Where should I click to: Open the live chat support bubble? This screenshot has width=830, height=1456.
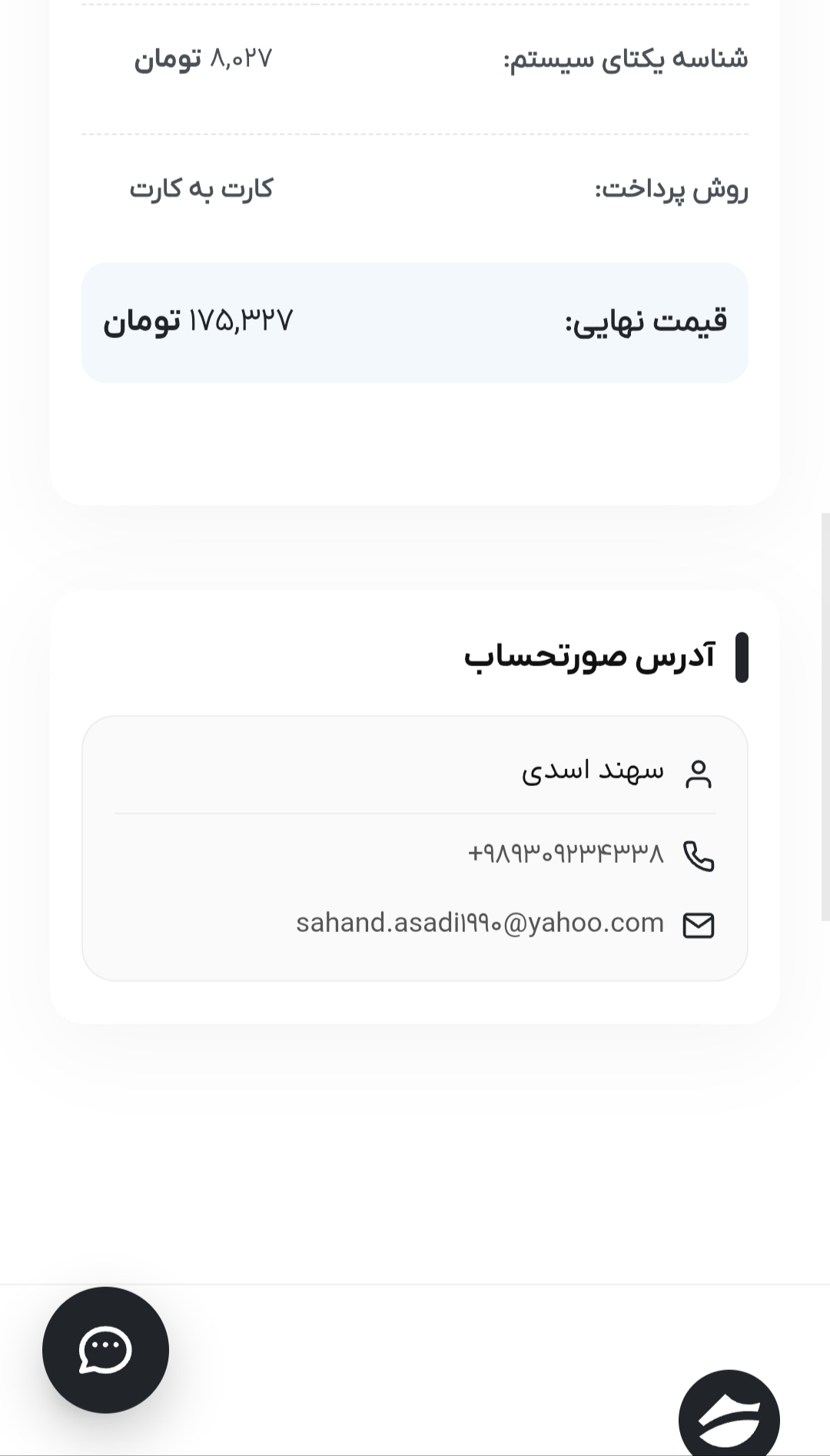pyautogui.click(x=105, y=1350)
